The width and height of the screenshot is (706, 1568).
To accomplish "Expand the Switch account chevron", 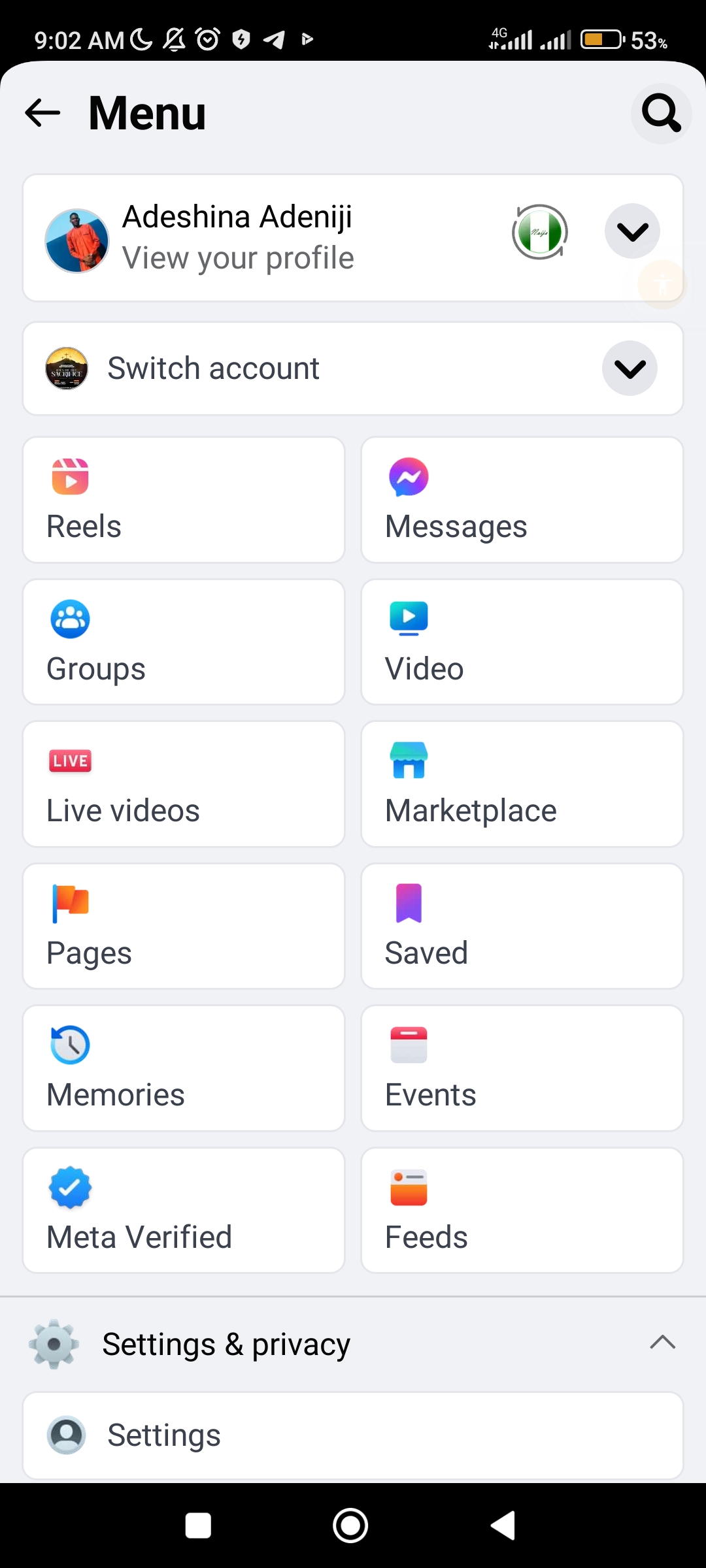I will click(x=629, y=368).
